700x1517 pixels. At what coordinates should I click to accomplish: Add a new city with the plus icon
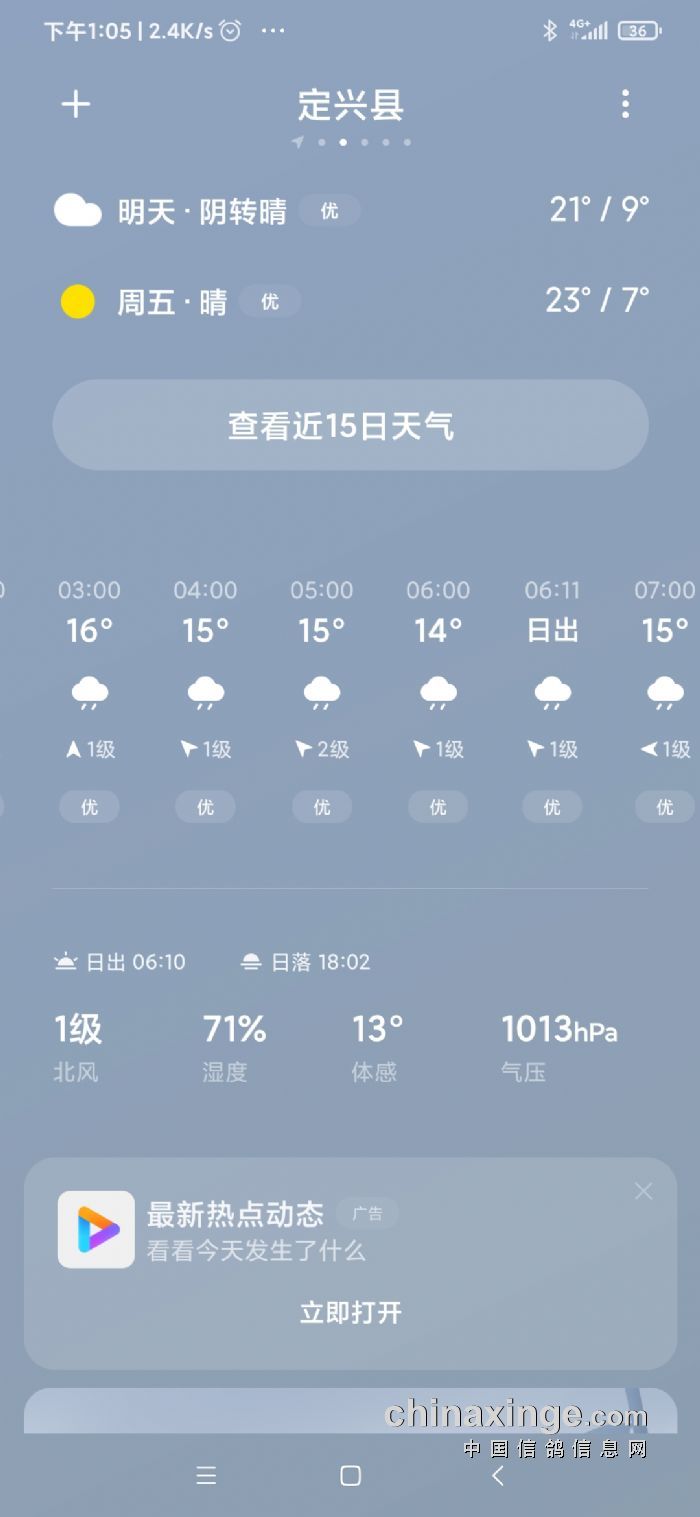(76, 104)
